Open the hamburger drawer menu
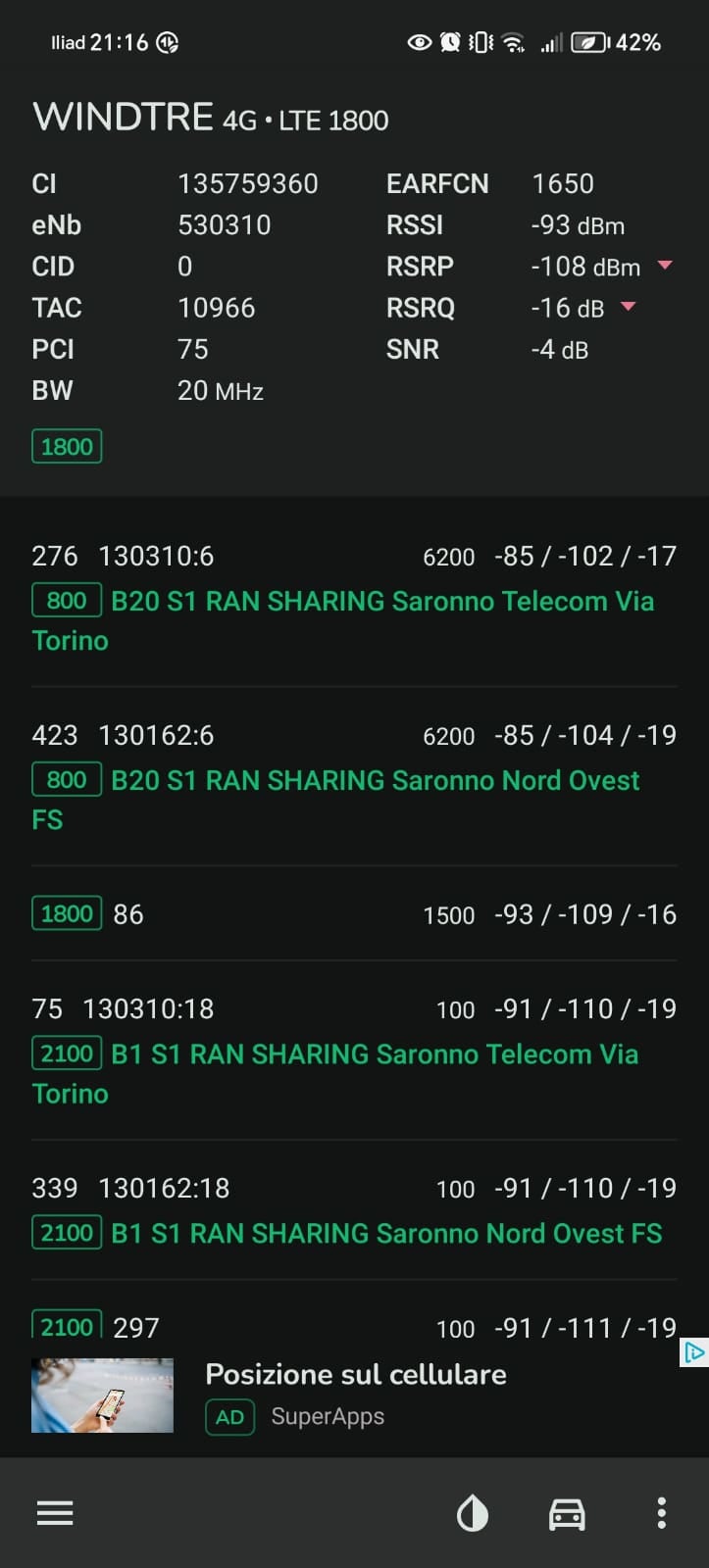This screenshot has height=1568, width=709. (x=55, y=1514)
